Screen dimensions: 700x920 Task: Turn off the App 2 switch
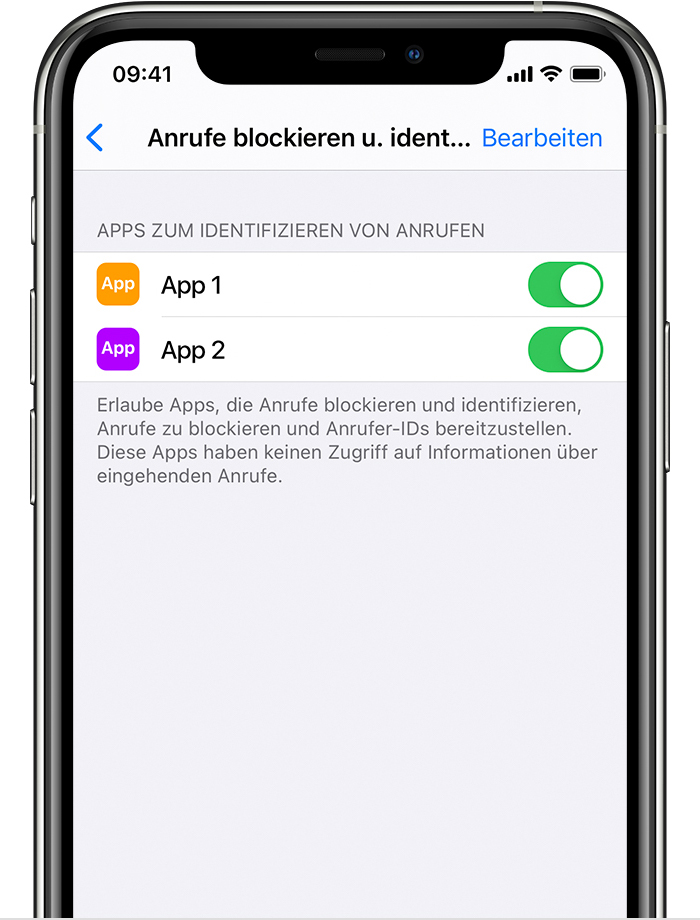pos(565,350)
